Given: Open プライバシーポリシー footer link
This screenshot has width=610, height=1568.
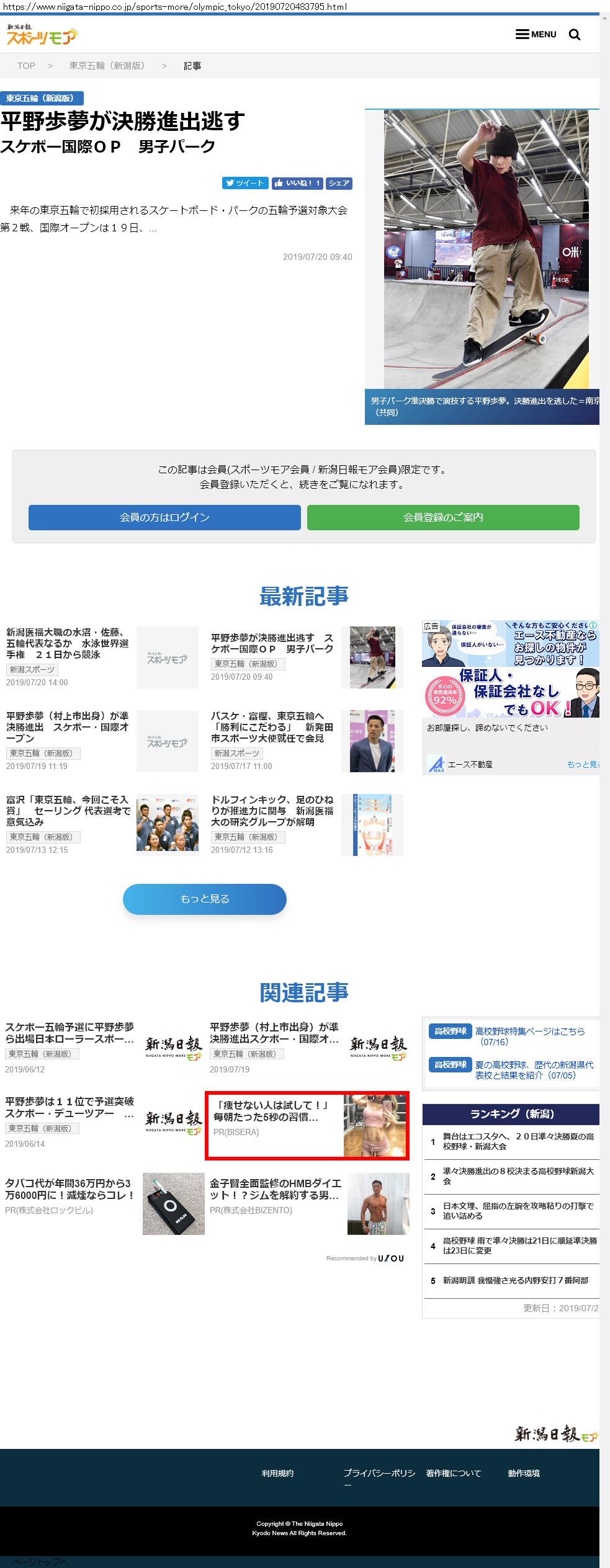Looking at the screenshot, I should (379, 1473).
